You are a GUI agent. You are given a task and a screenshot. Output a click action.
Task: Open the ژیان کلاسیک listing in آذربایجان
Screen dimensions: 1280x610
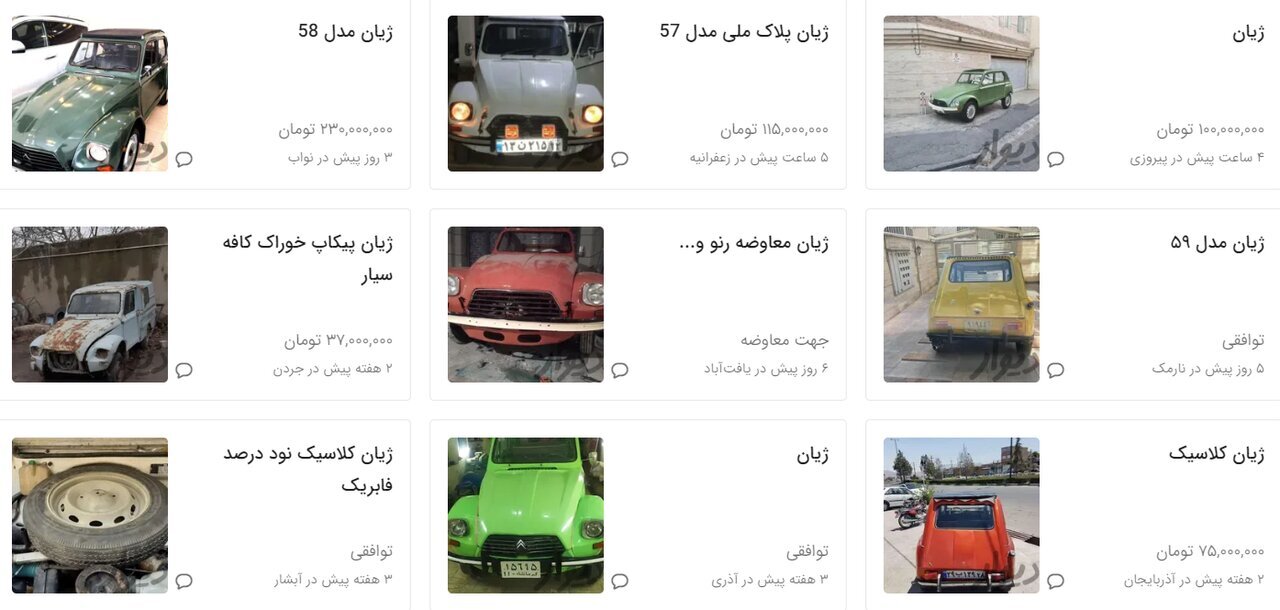point(1216,454)
